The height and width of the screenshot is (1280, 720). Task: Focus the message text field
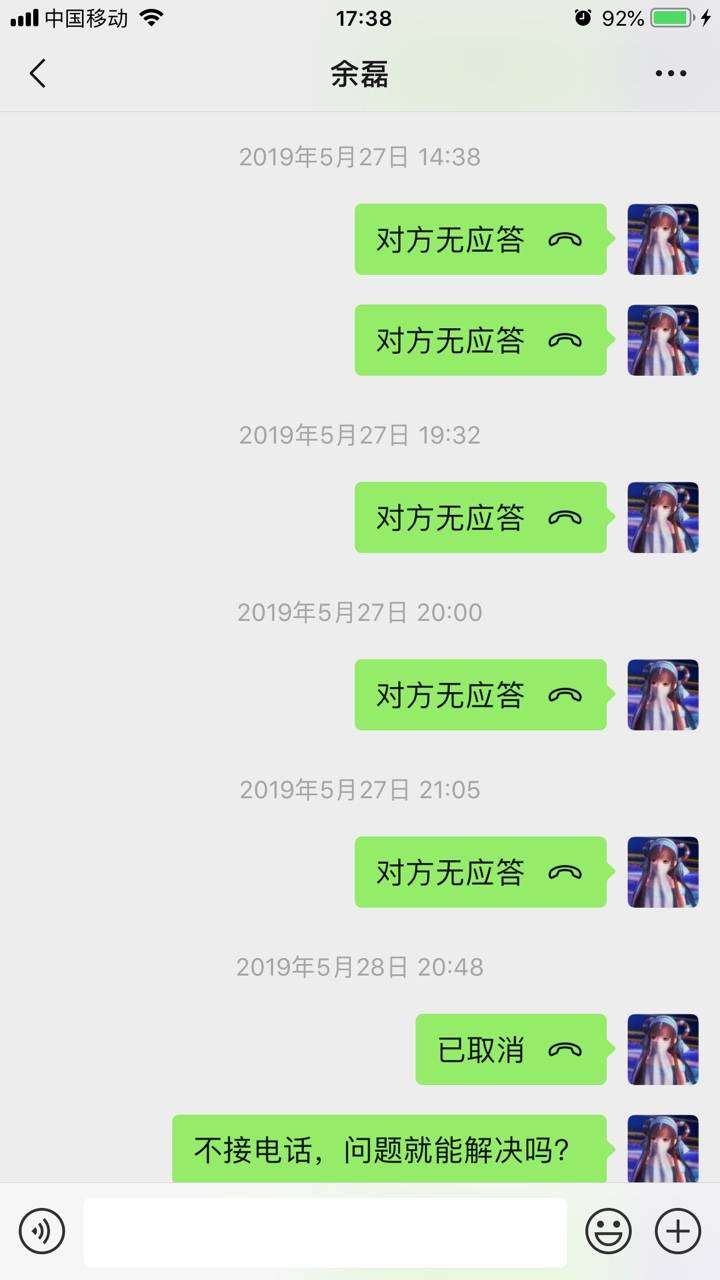tap(325, 1231)
